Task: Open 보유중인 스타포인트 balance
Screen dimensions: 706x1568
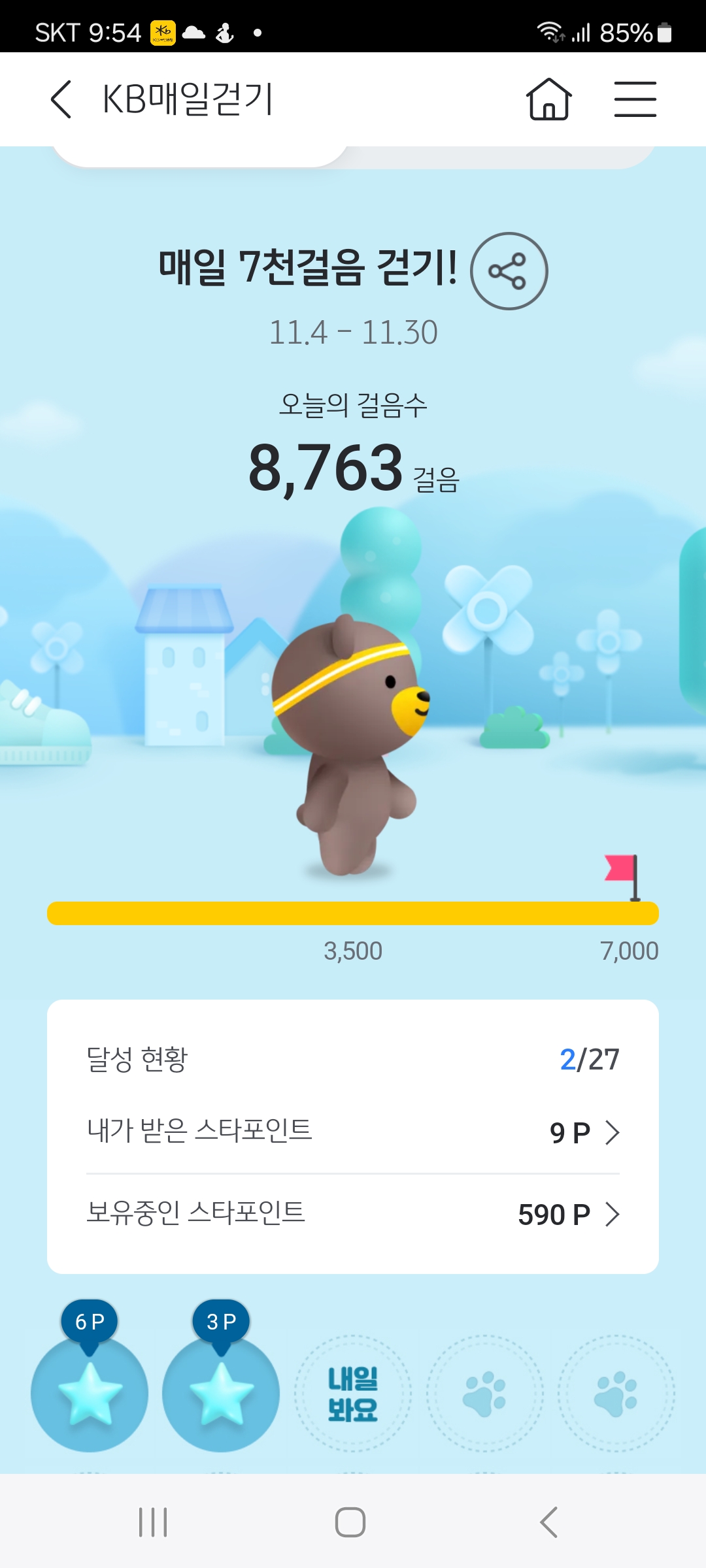Action: point(569,1215)
